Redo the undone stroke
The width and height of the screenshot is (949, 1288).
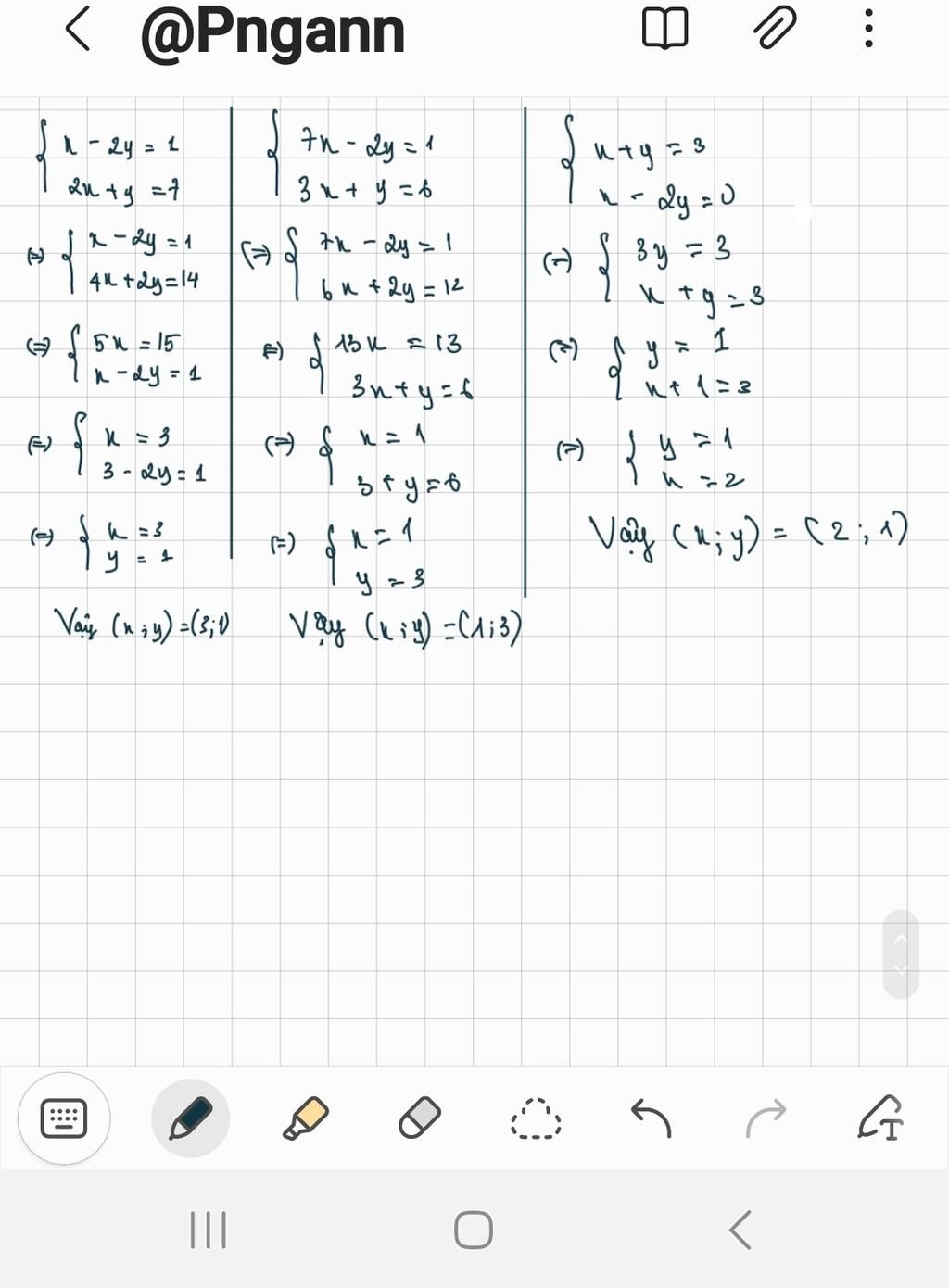pyautogui.click(x=766, y=1118)
